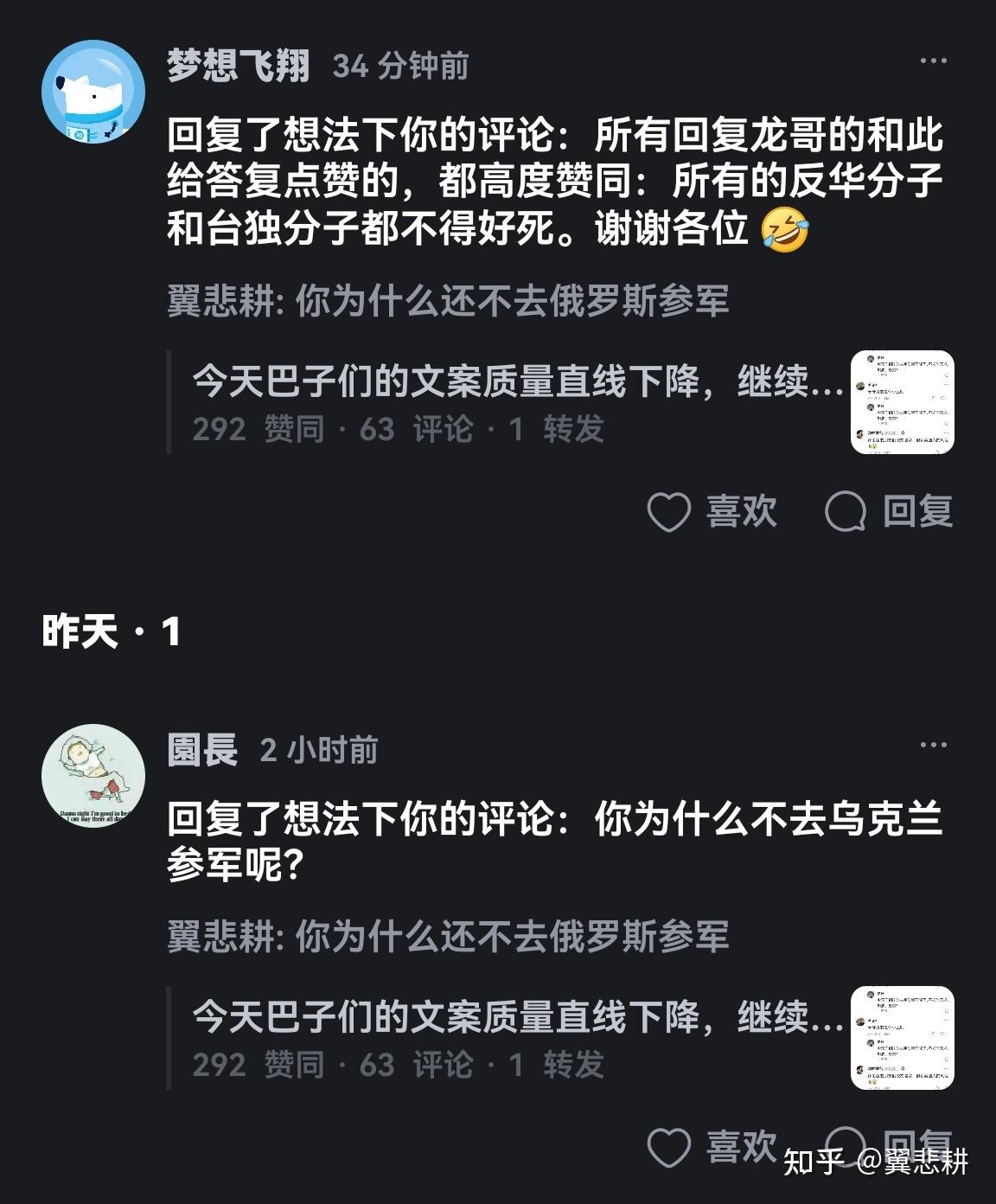Open 梦想飞翔's profile avatar
The image size is (996, 1204).
93,92
